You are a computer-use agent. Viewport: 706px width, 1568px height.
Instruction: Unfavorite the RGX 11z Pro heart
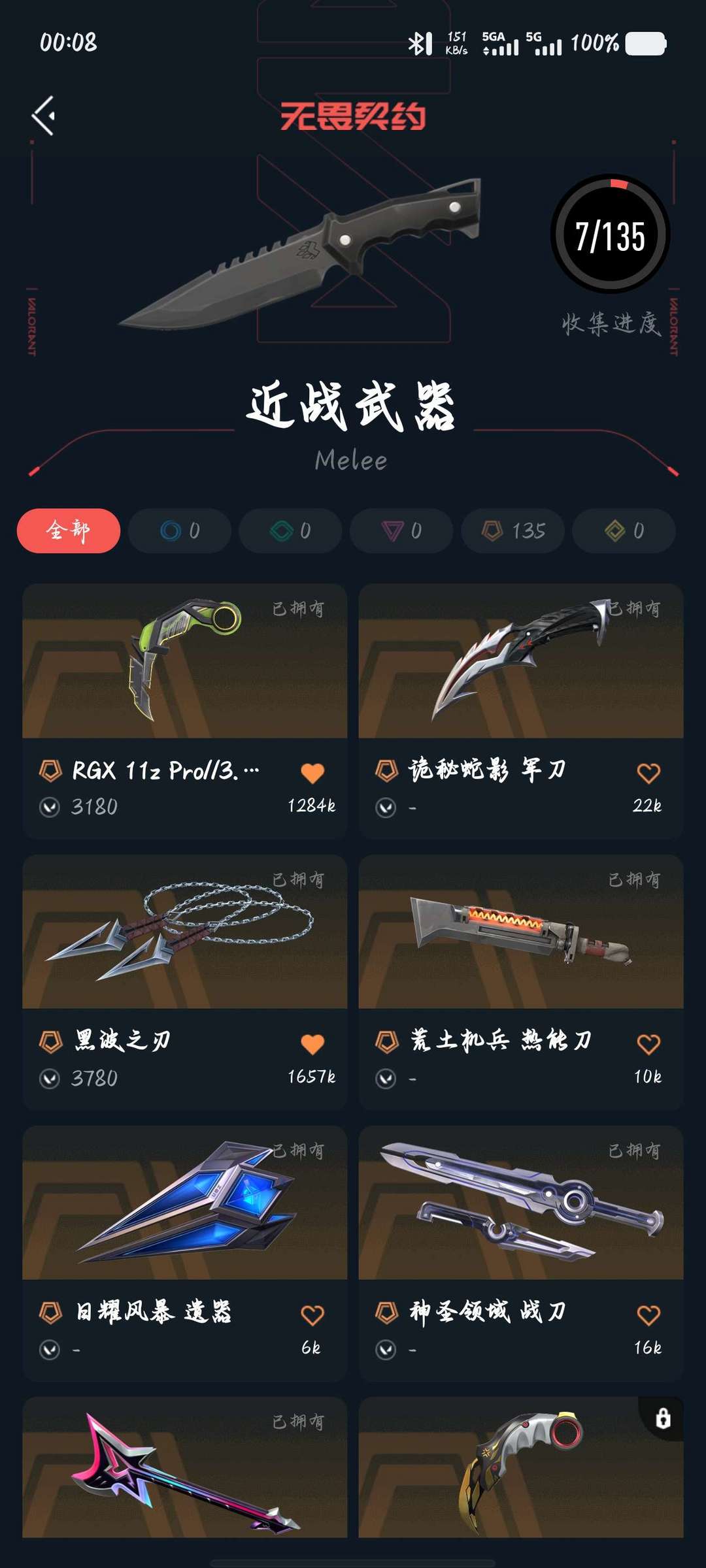312,773
